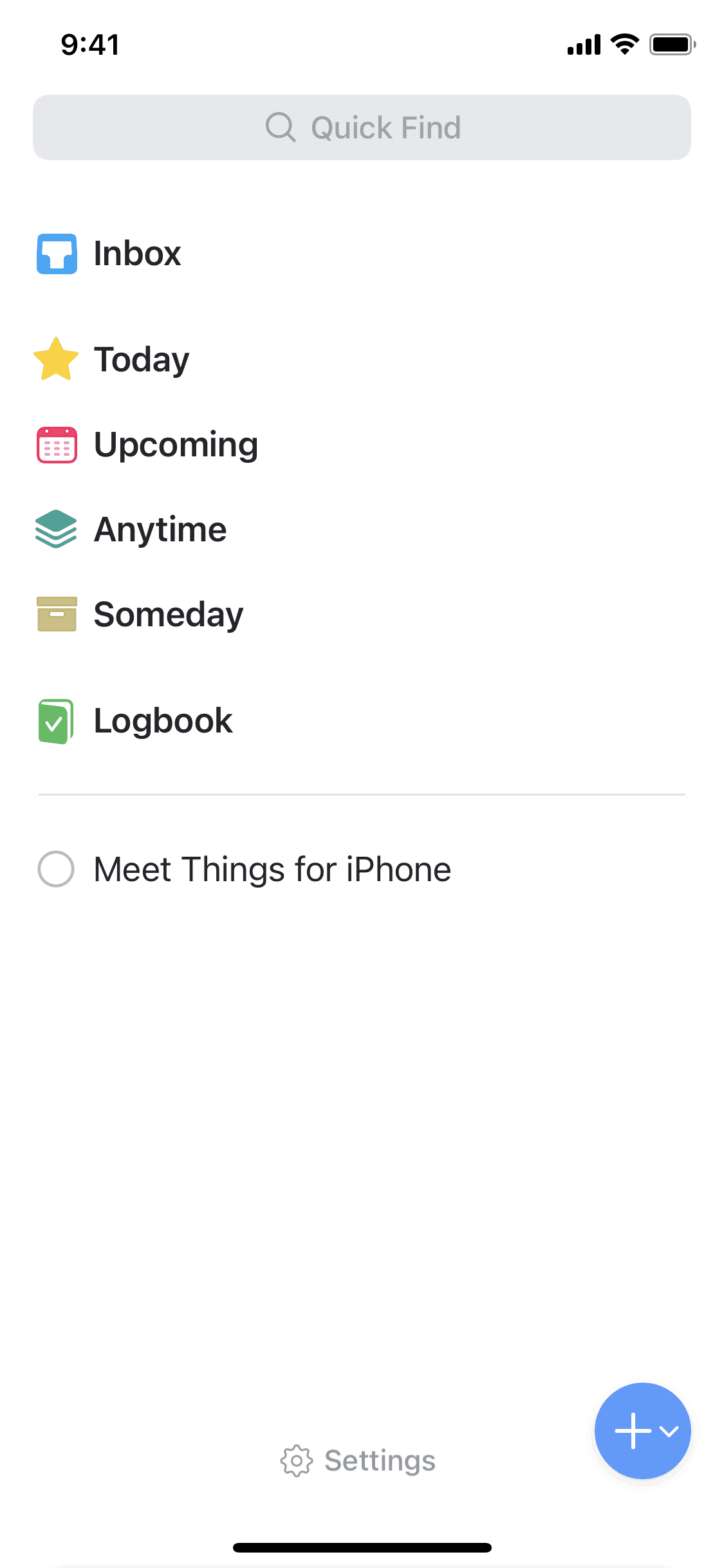This screenshot has width=724, height=1568.
Task: Go to the Today list
Action: [x=142, y=359]
